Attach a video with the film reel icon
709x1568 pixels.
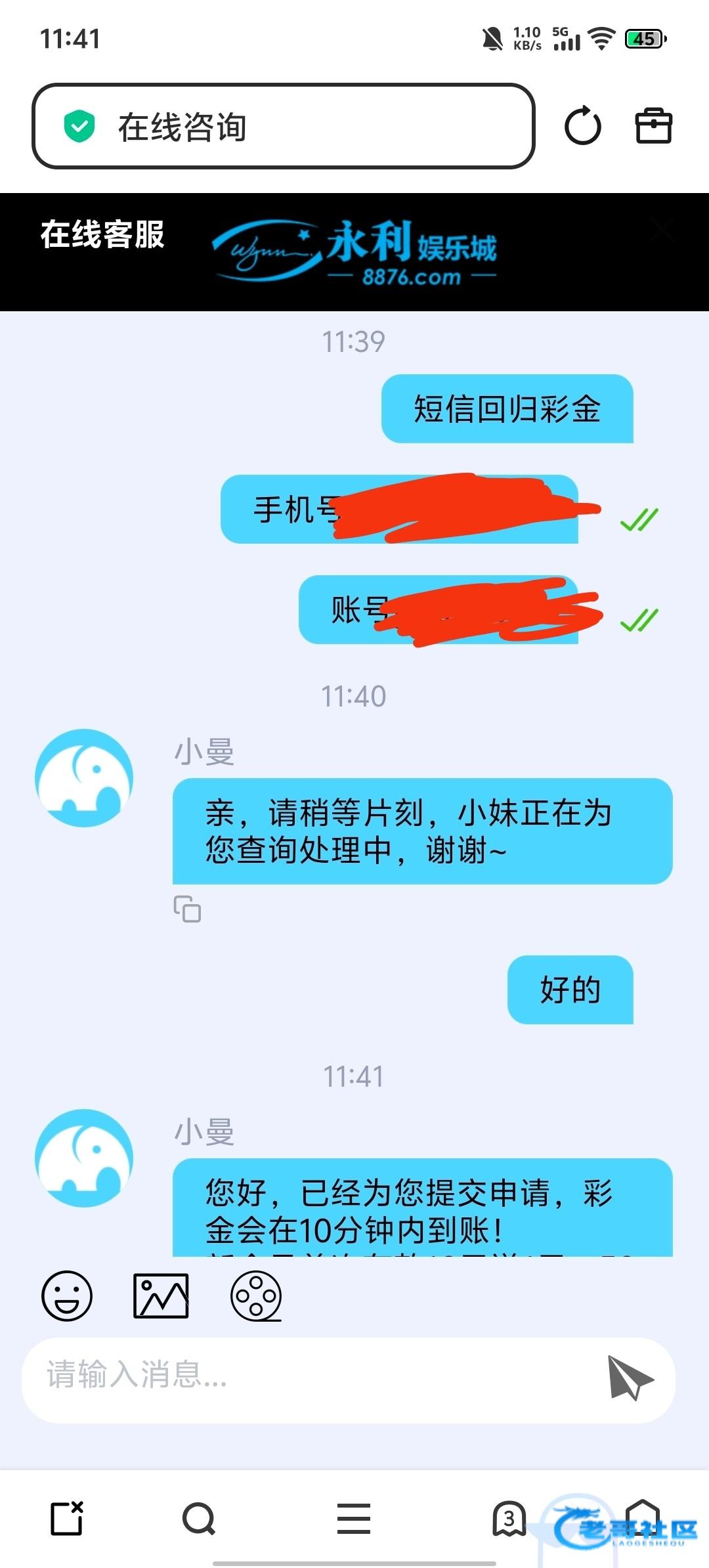(255, 1296)
